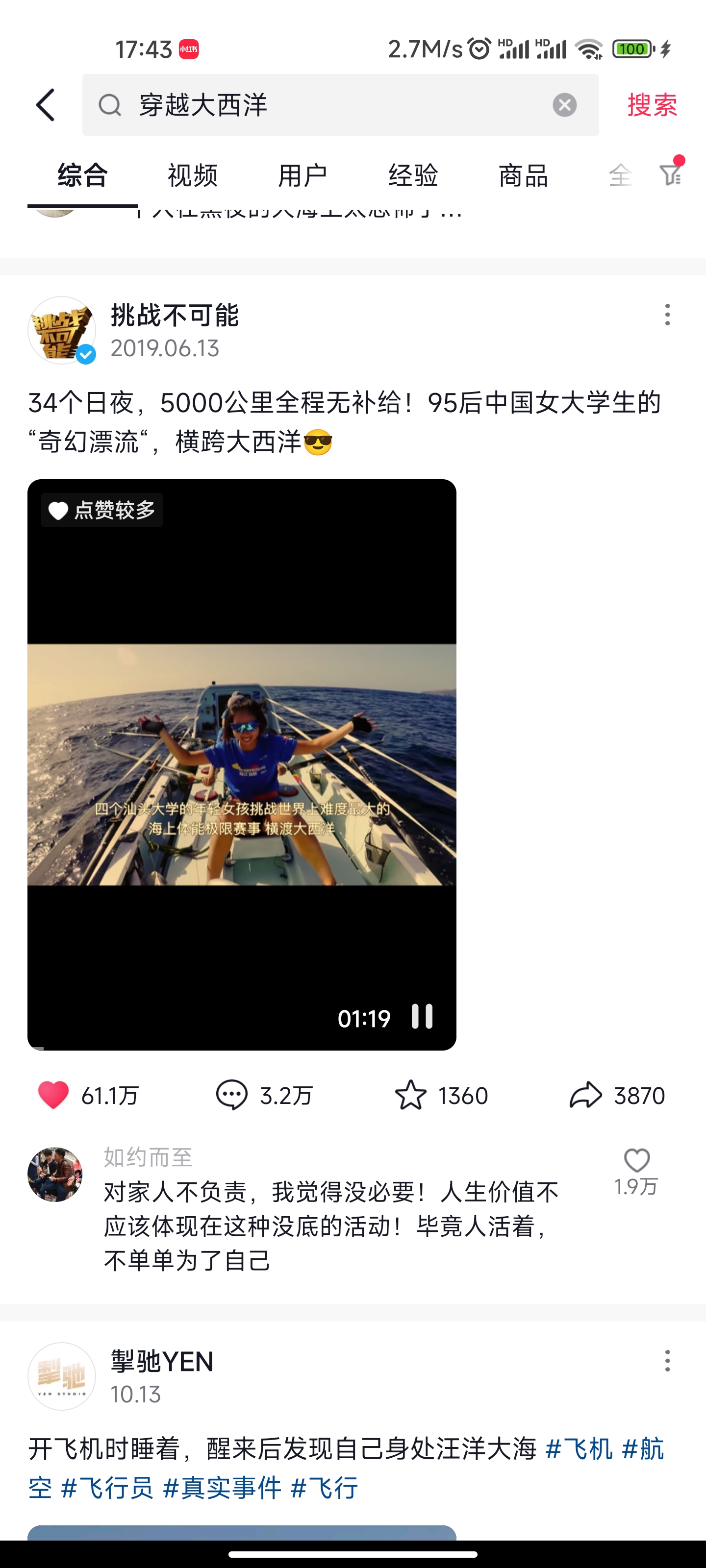This screenshot has width=706, height=1568.
Task: Pause the playing video
Action: 422,1017
